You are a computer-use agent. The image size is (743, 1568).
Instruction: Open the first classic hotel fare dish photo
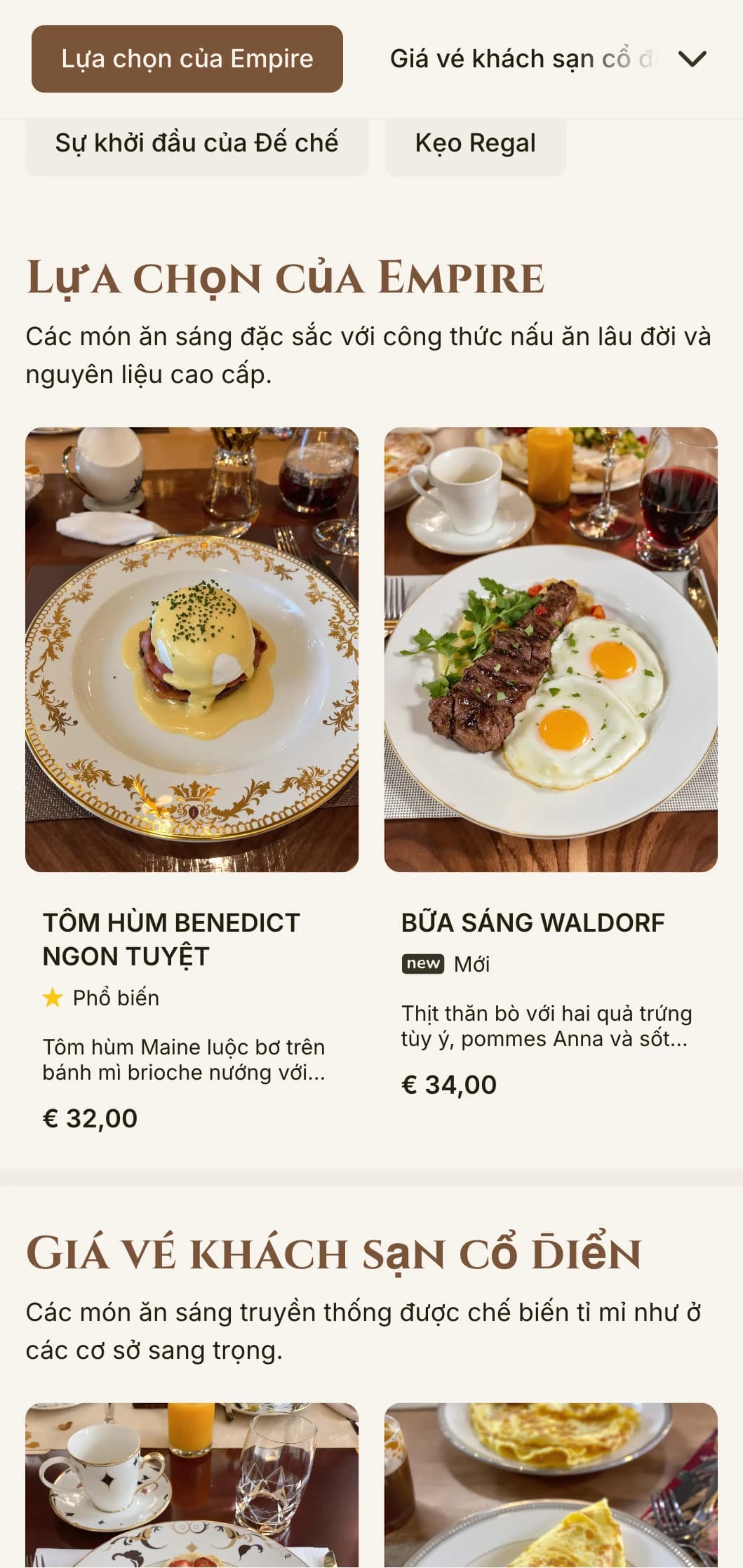coord(192,1484)
